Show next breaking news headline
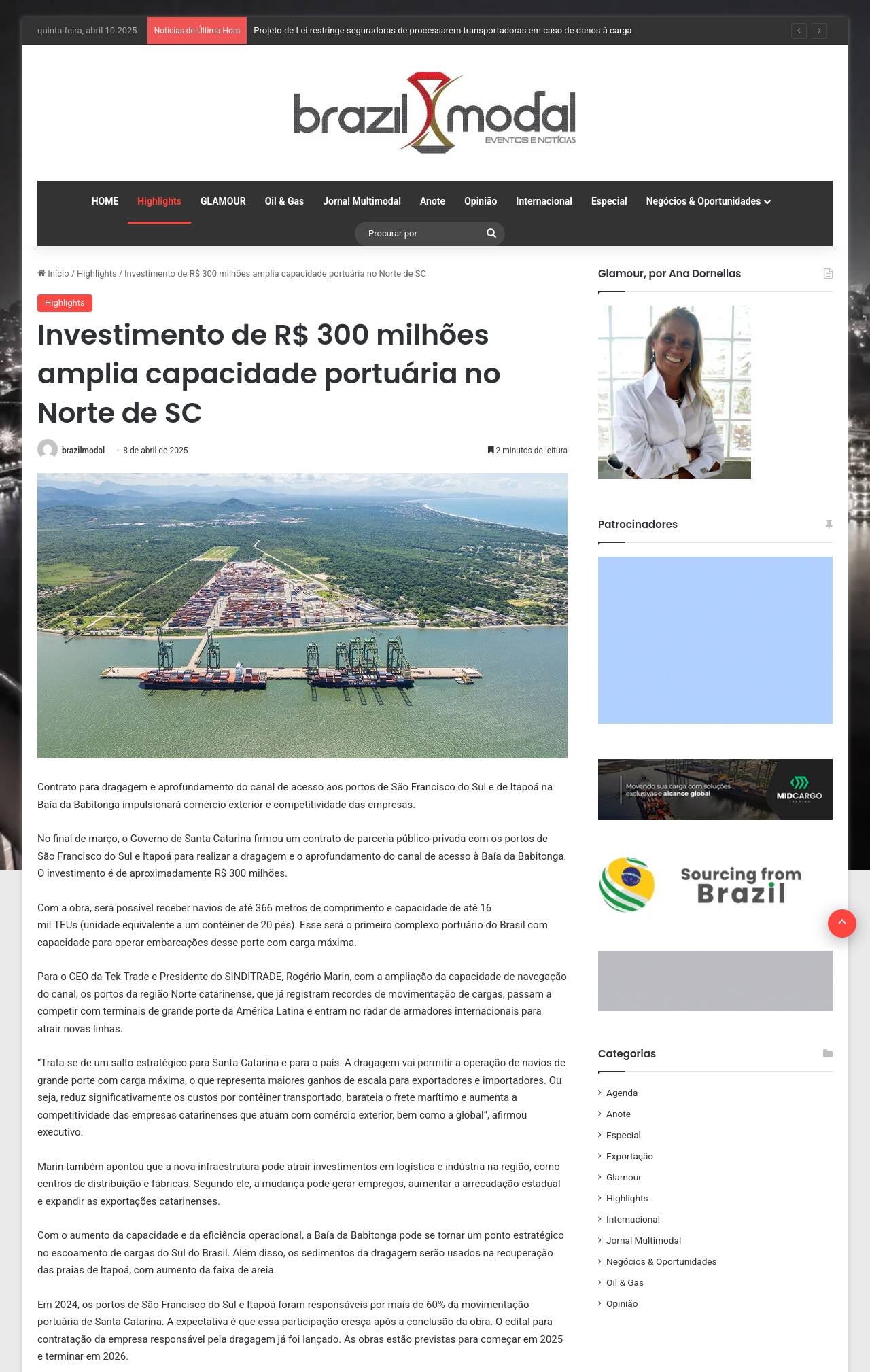Image resolution: width=870 pixels, height=1372 pixels. click(x=820, y=31)
